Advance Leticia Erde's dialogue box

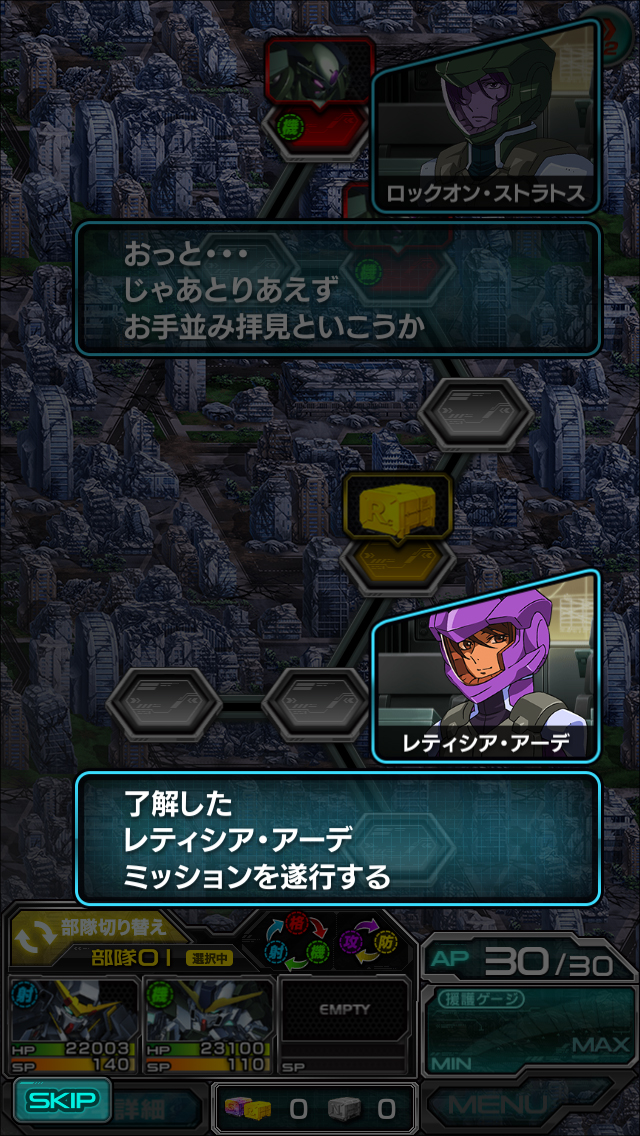[338, 838]
